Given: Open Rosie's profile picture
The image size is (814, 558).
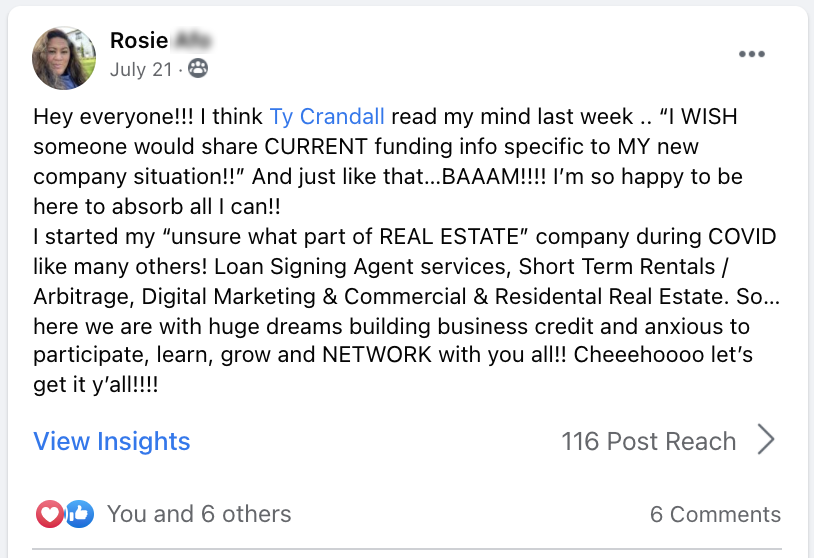Looking at the screenshot, I should [x=64, y=57].
